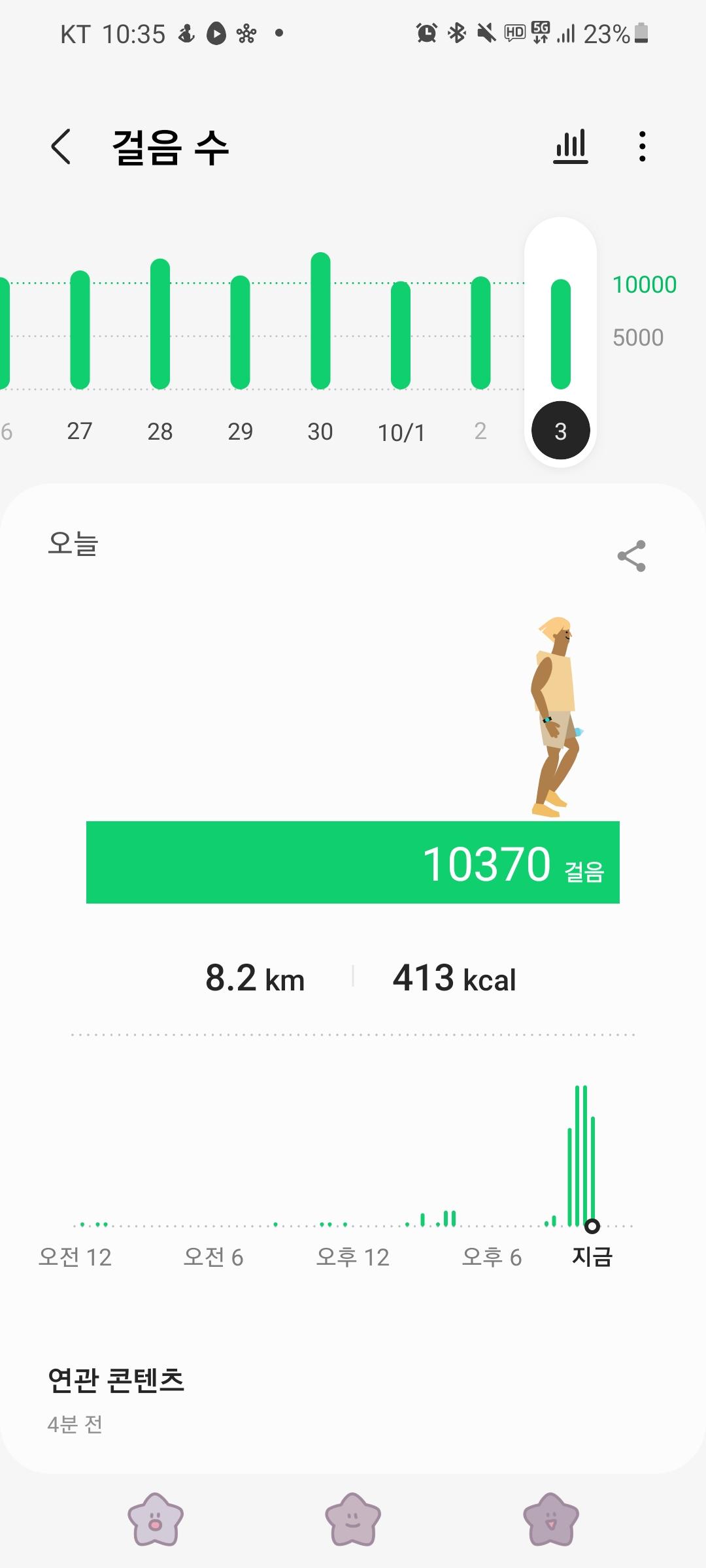Screen dimensions: 706x1568
Task: Open the step trends chart icon
Action: pyautogui.click(x=571, y=146)
